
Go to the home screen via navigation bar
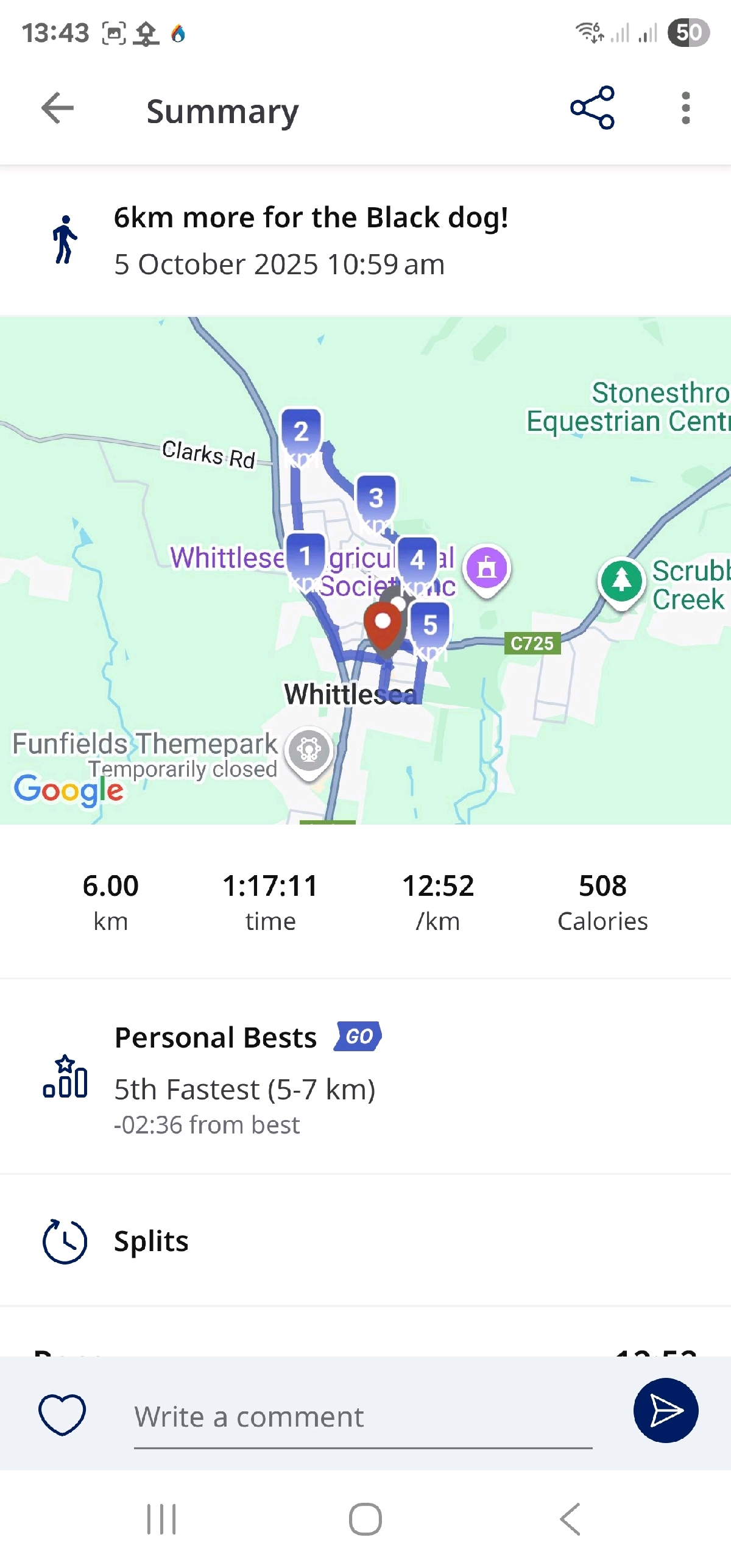tap(365, 1519)
